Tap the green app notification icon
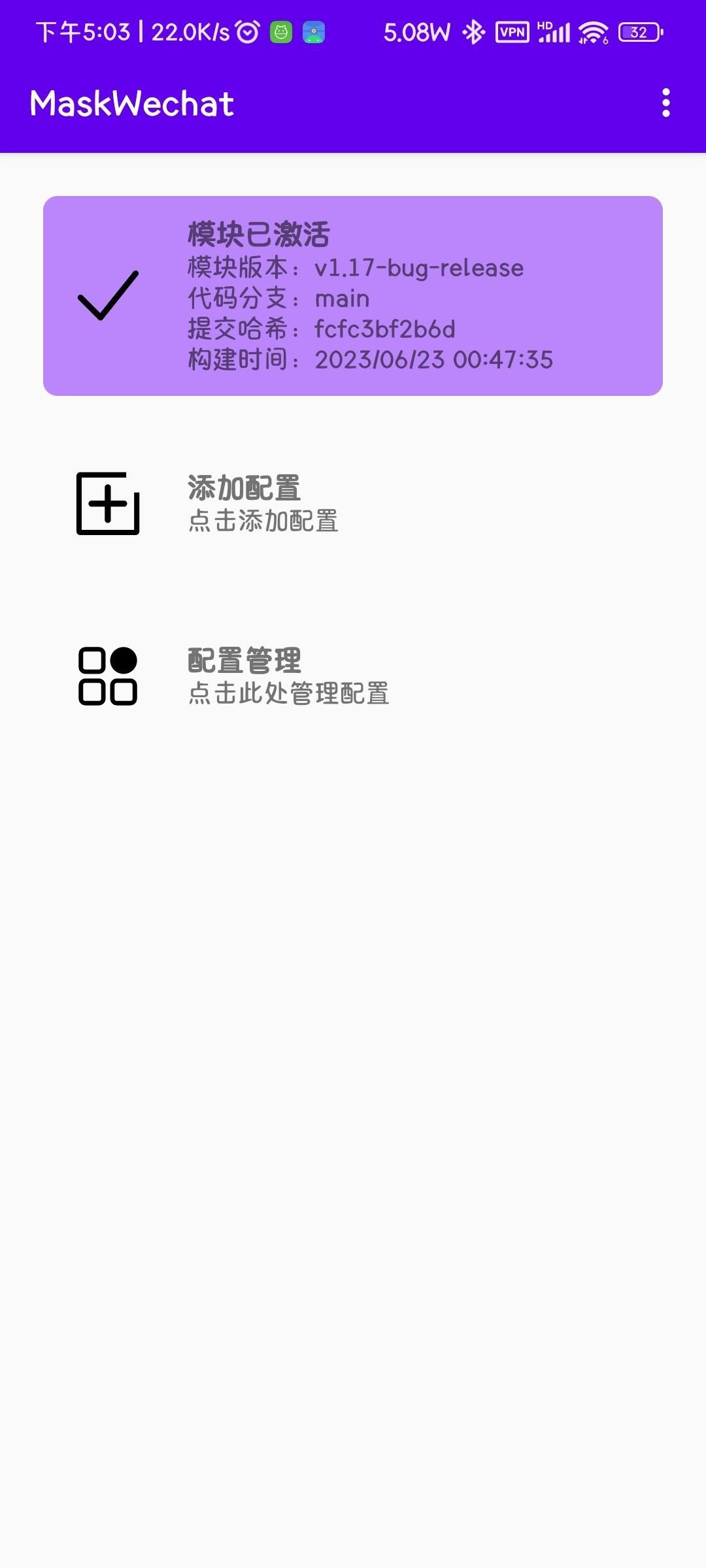This screenshot has height=1568, width=706. point(281,31)
